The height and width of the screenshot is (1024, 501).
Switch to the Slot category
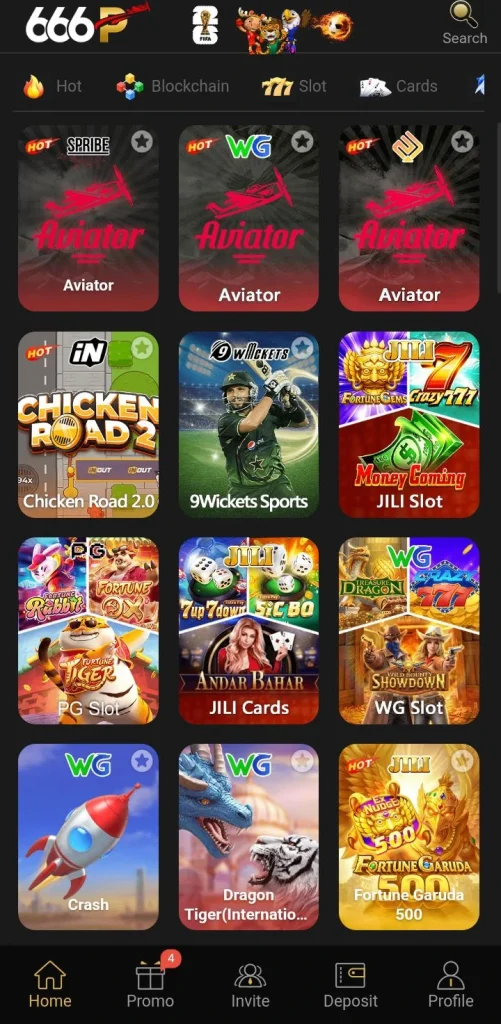click(294, 86)
